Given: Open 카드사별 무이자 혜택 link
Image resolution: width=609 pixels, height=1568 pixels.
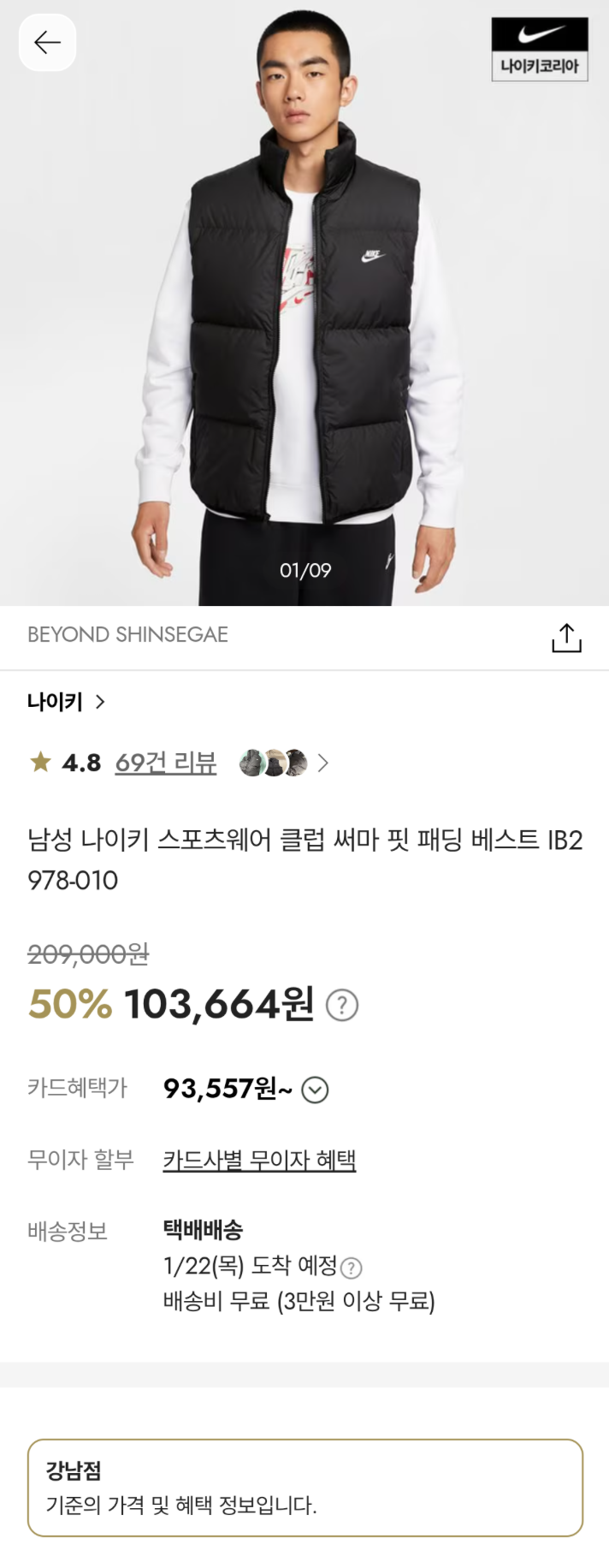Looking at the screenshot, I should pyautogui.click(x=259, y=1160).
